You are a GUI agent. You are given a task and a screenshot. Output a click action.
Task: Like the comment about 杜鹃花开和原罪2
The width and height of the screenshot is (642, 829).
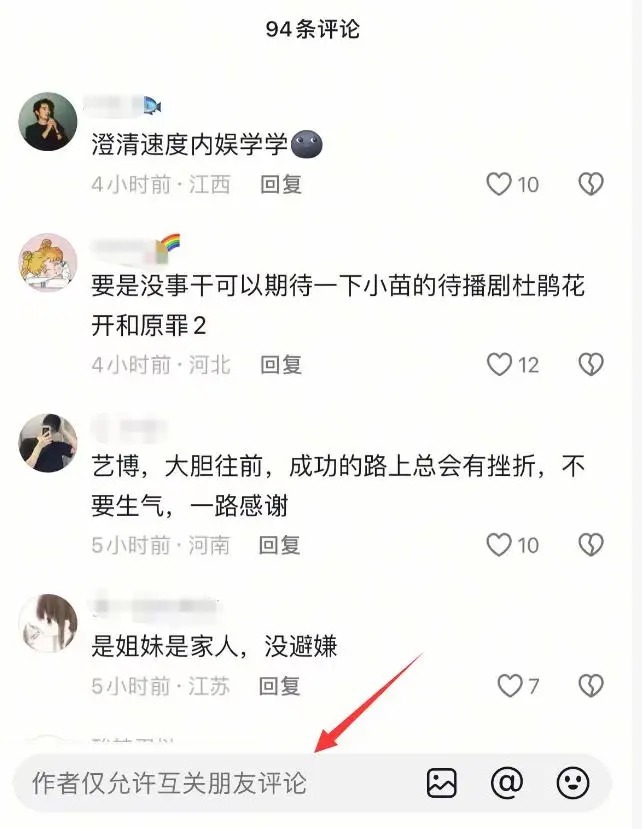pyautogui.click(x=499, y=365)
